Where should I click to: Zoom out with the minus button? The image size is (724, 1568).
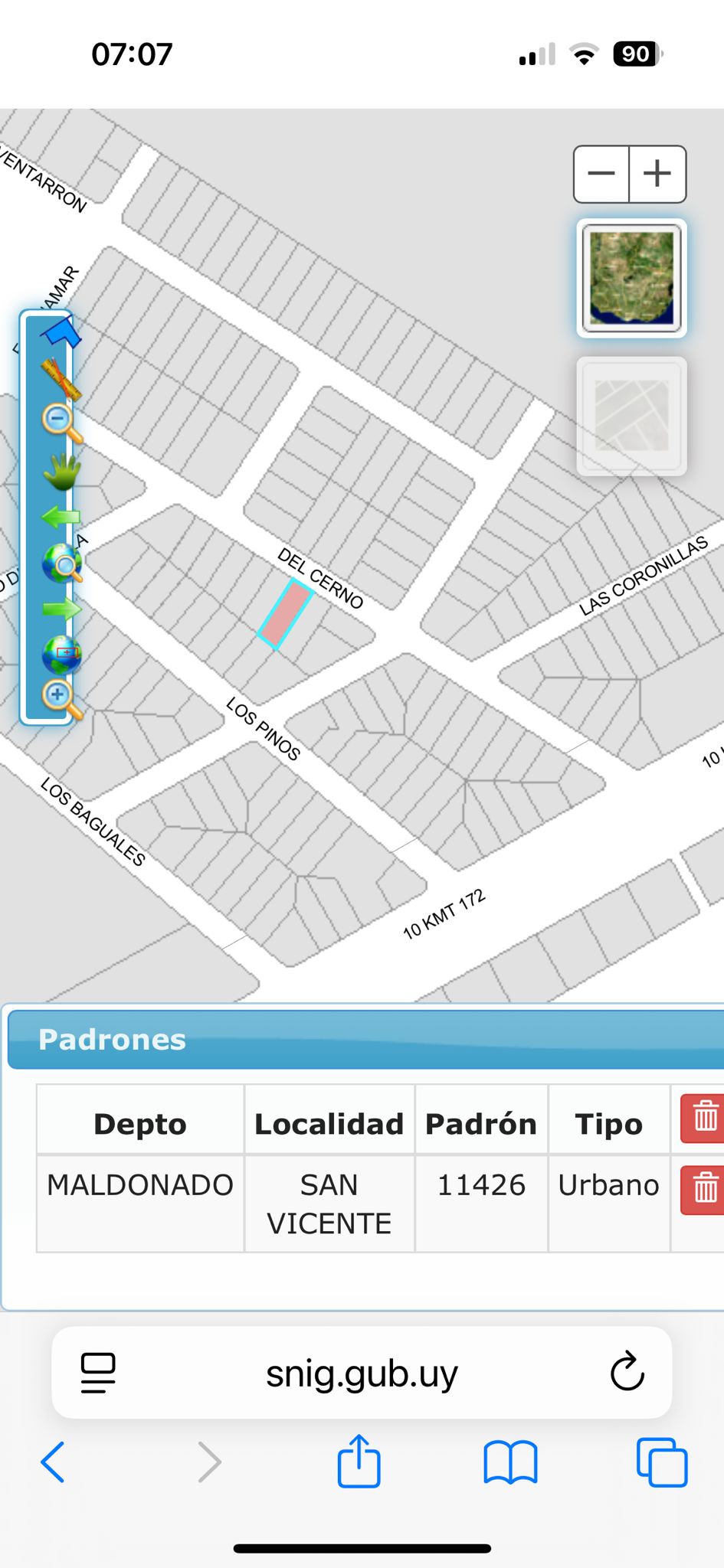(x=601, y=174)
